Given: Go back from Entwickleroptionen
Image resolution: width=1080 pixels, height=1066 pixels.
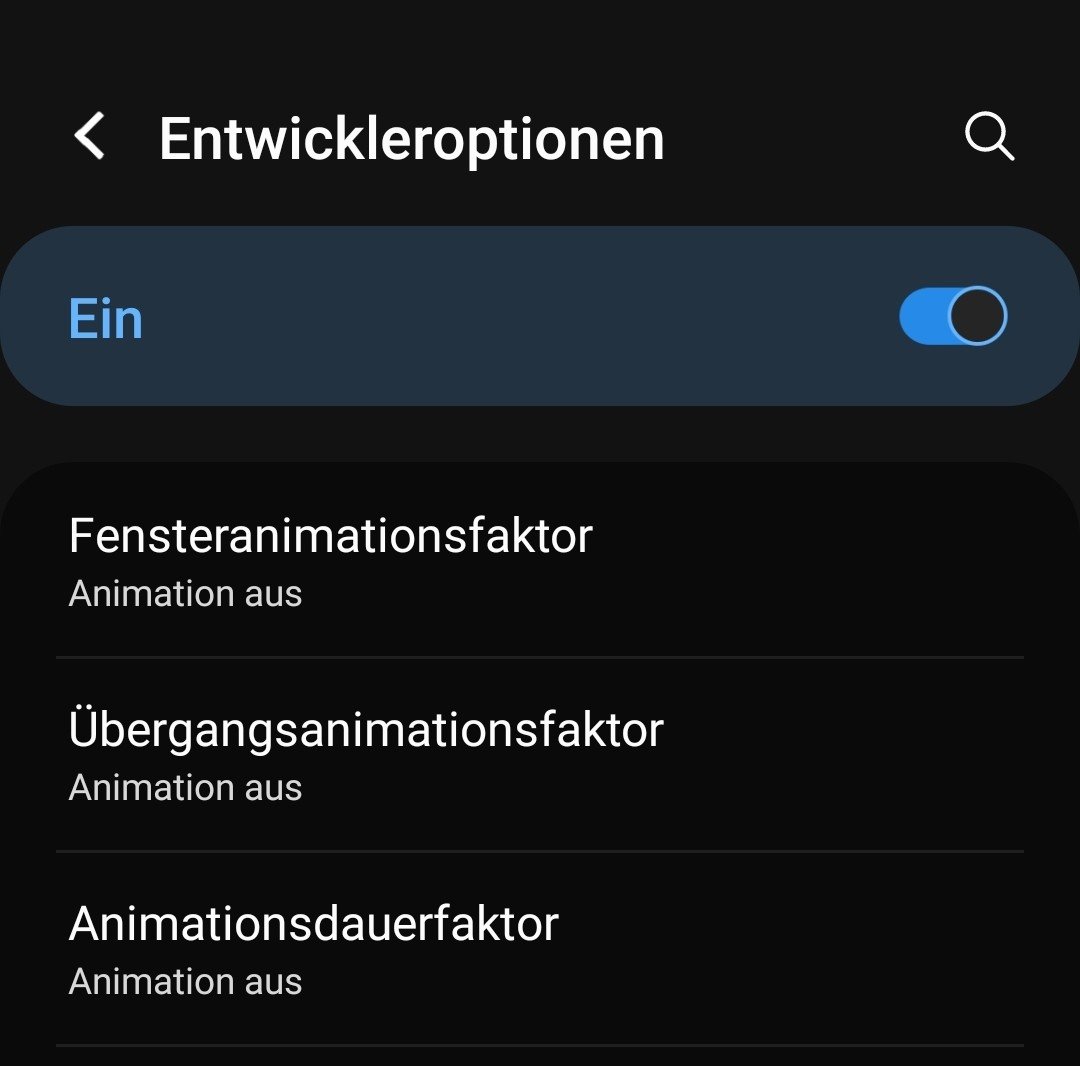Looking at the screenshot, I should (x=90, y=137).
